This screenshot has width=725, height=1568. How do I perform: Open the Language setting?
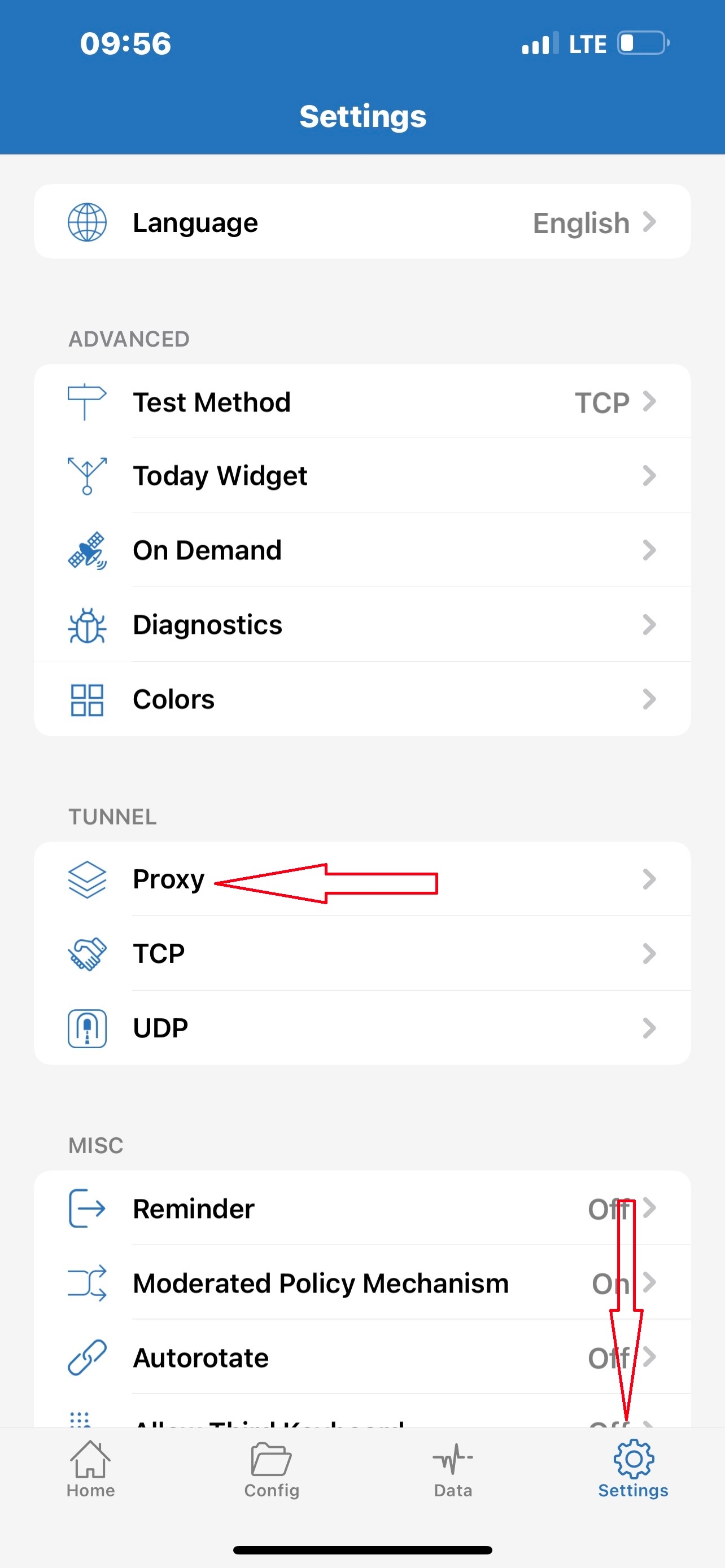coord(362,222)
